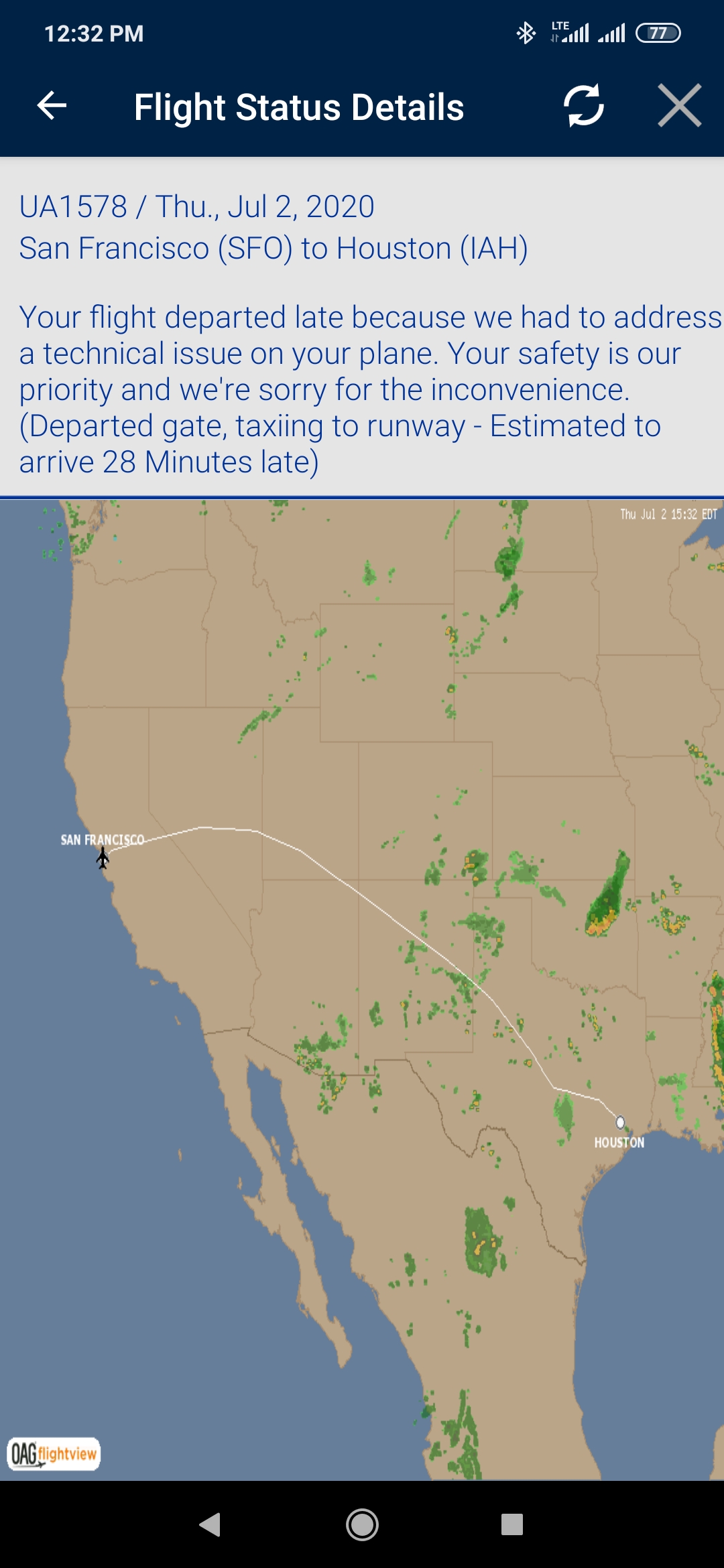Go to the device home screen
The image size is (724, 1568).
(362, 1524)
